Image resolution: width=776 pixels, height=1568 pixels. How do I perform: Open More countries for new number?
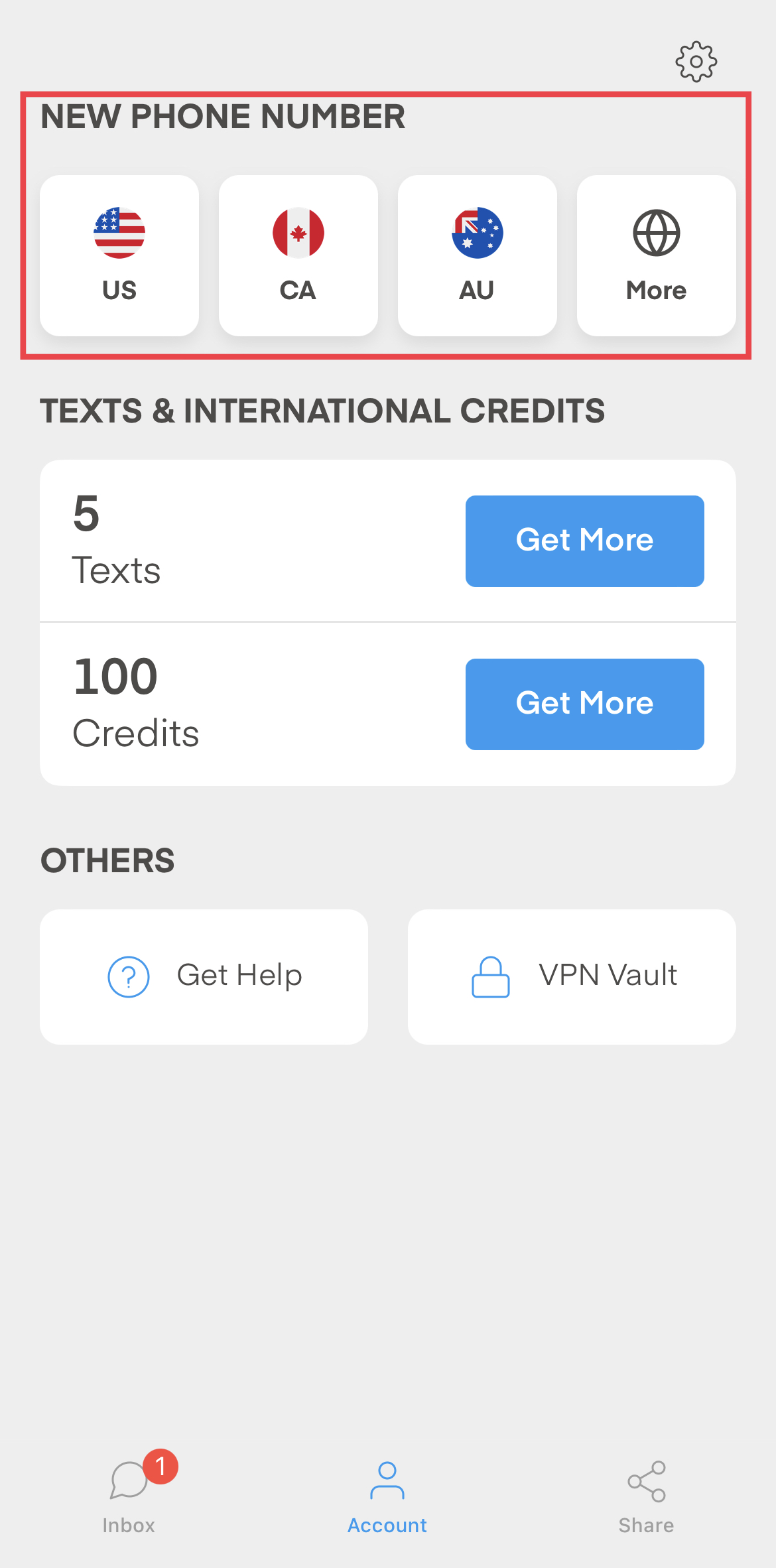point(657,255)
